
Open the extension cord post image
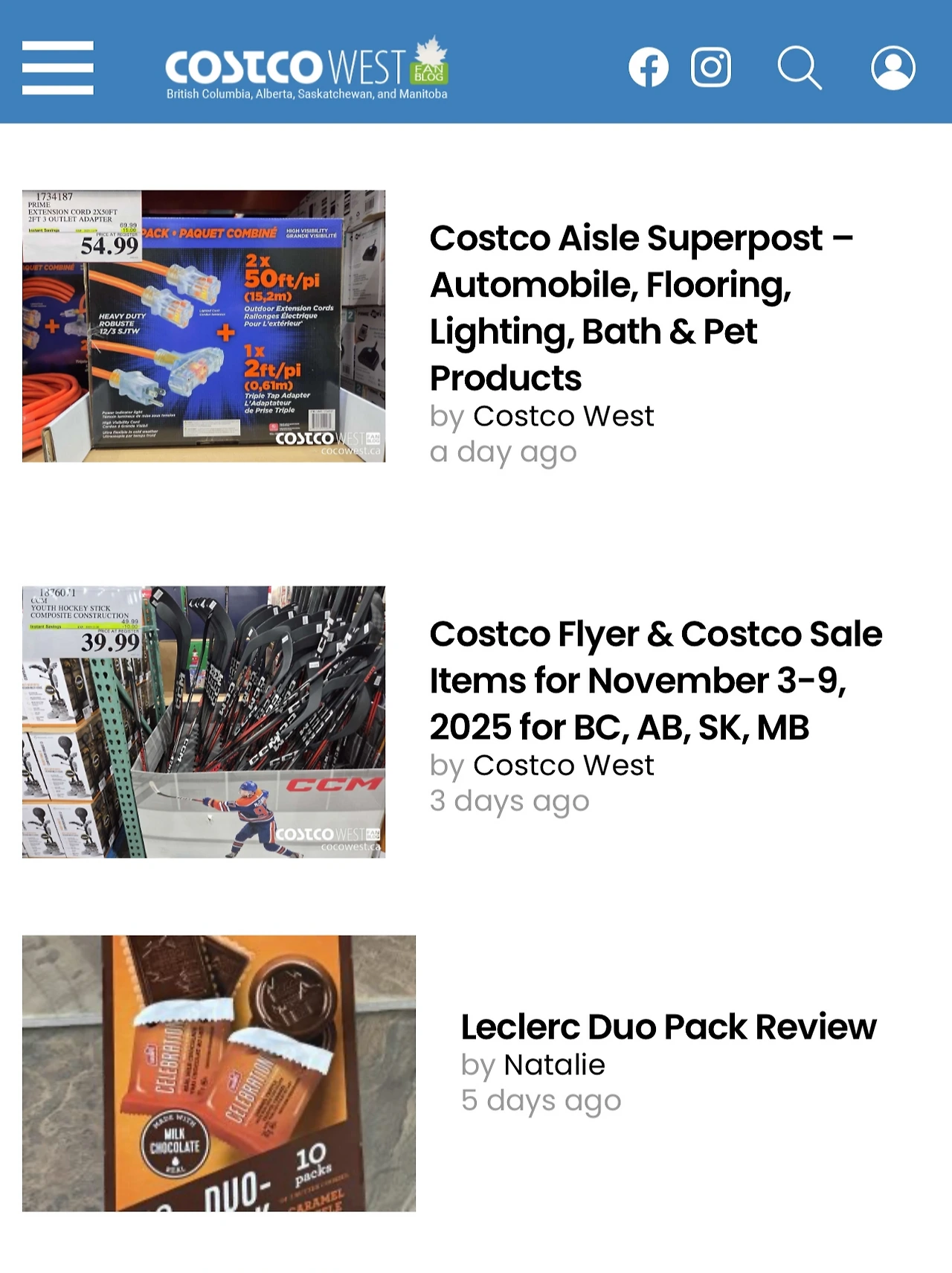pyautogui.click(x=204, y=326)
